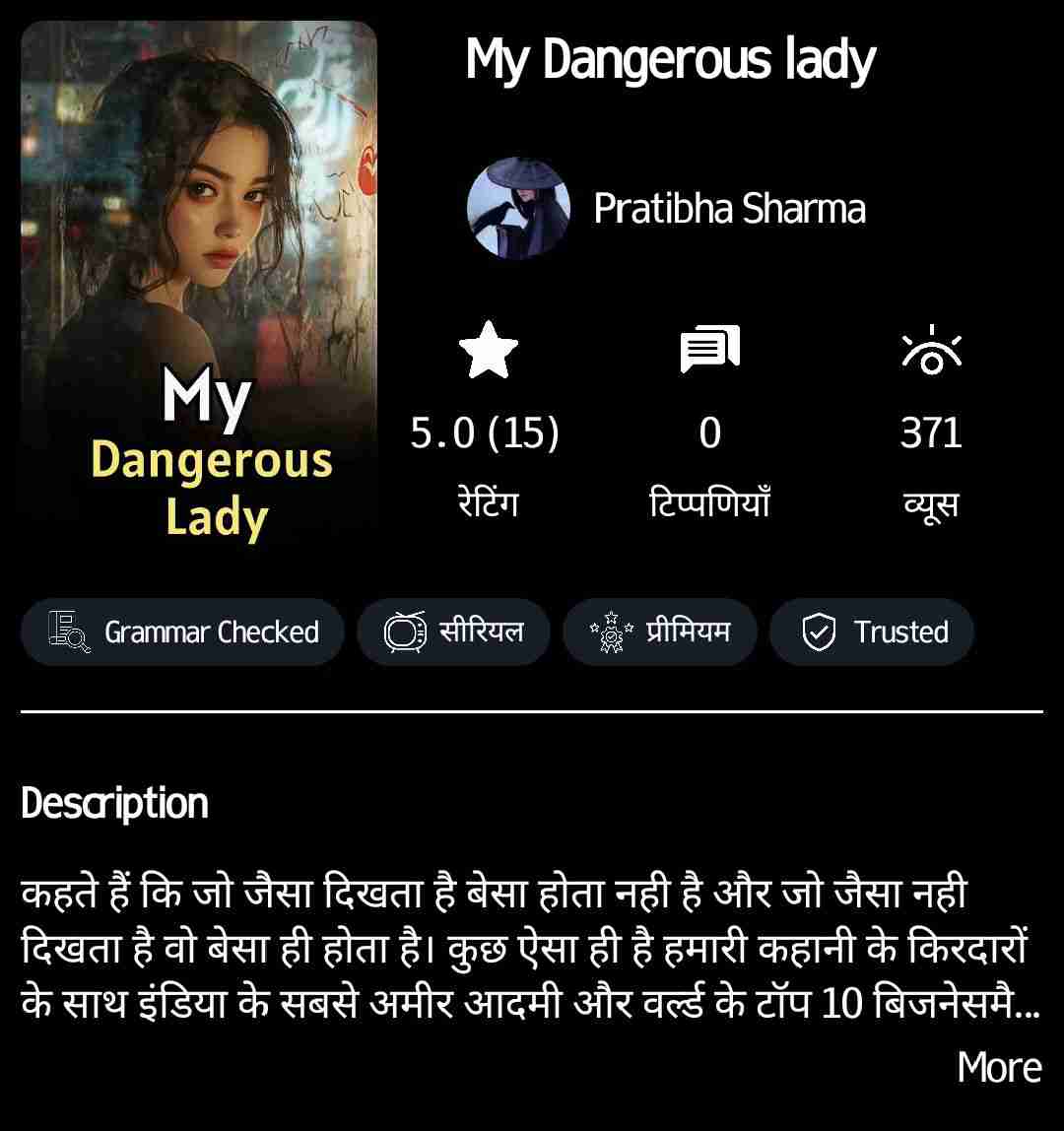Click the eye views icon

click(932, 350)
